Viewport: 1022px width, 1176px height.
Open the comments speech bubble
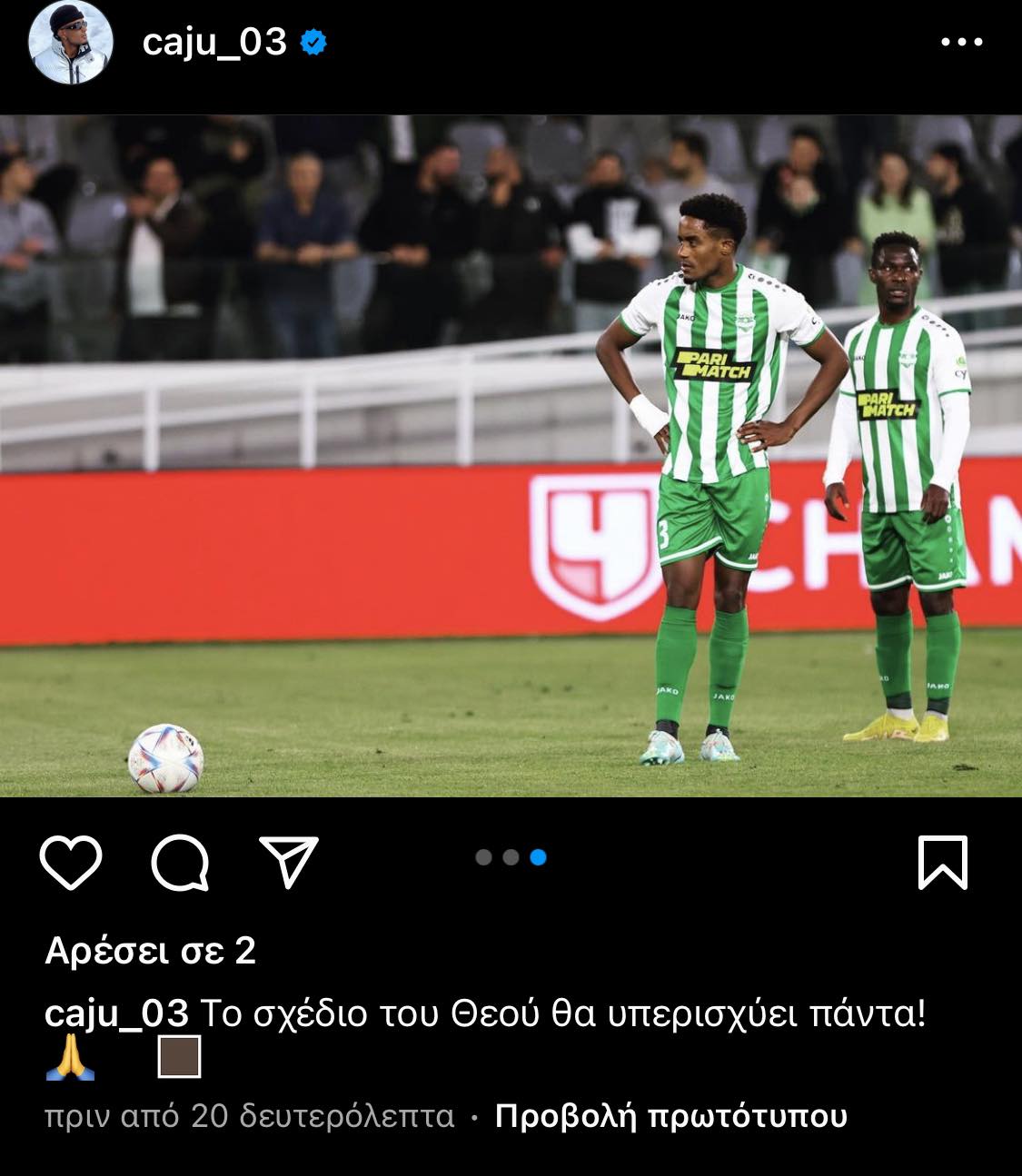point(180,862)
